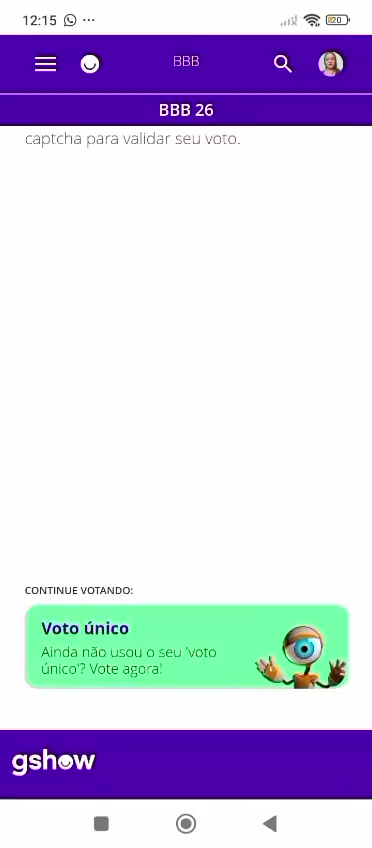This screenshot has width=372, height=848.
Task: Open the search magnifier
Action: 283,63
